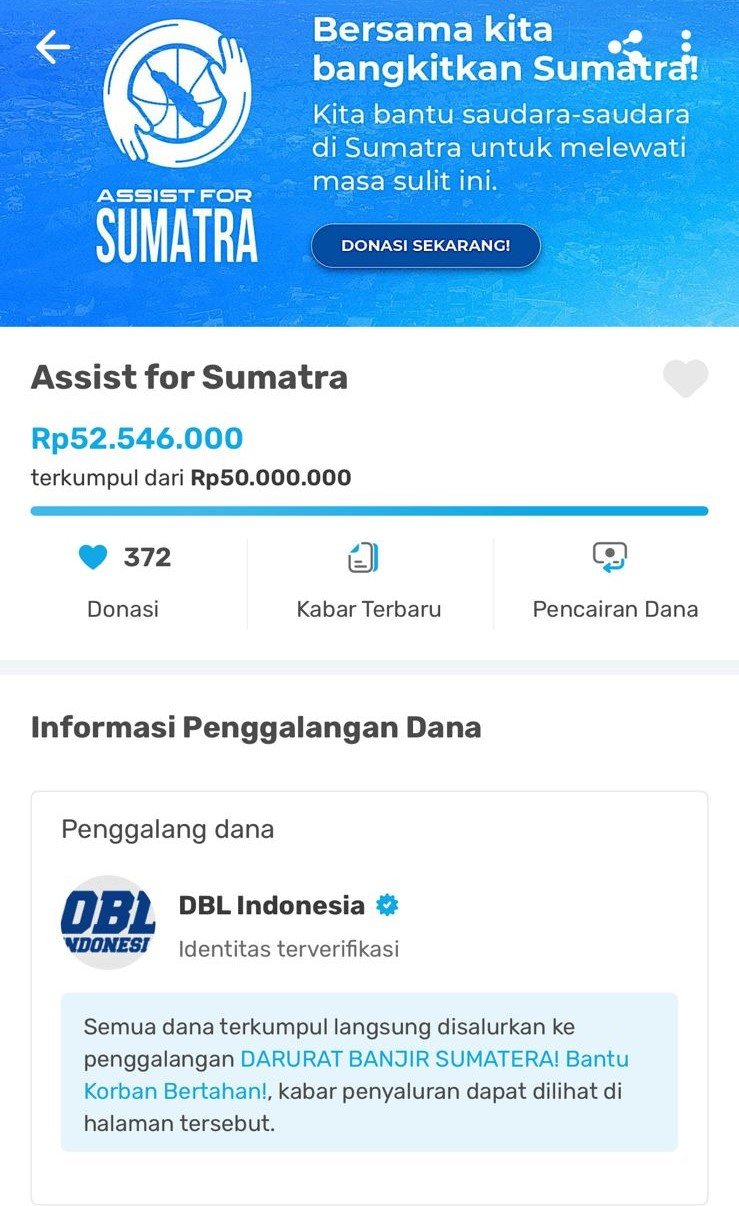The width and height of the screenshot is (739, 1206).
Task: Open the share options icon
Action: (x=627, y=44)
